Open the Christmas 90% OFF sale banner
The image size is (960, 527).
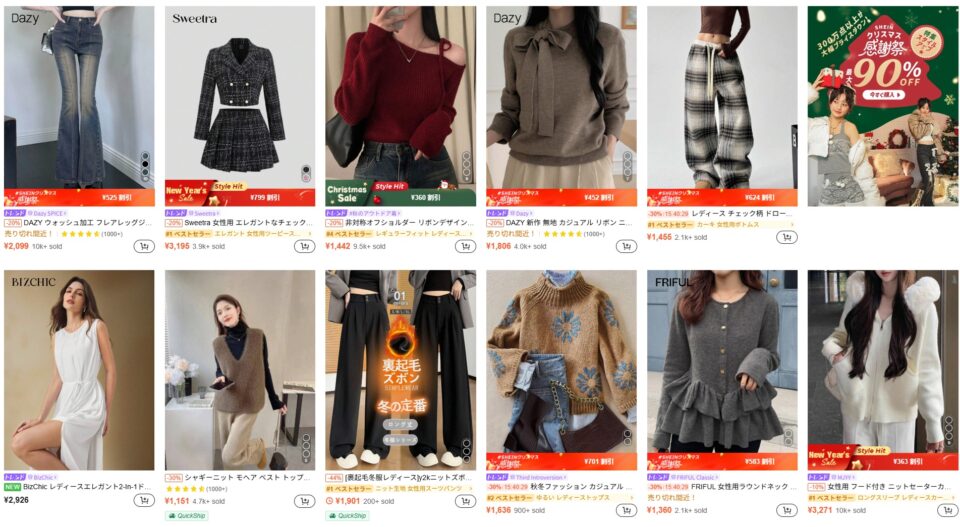tap(882, 106)
